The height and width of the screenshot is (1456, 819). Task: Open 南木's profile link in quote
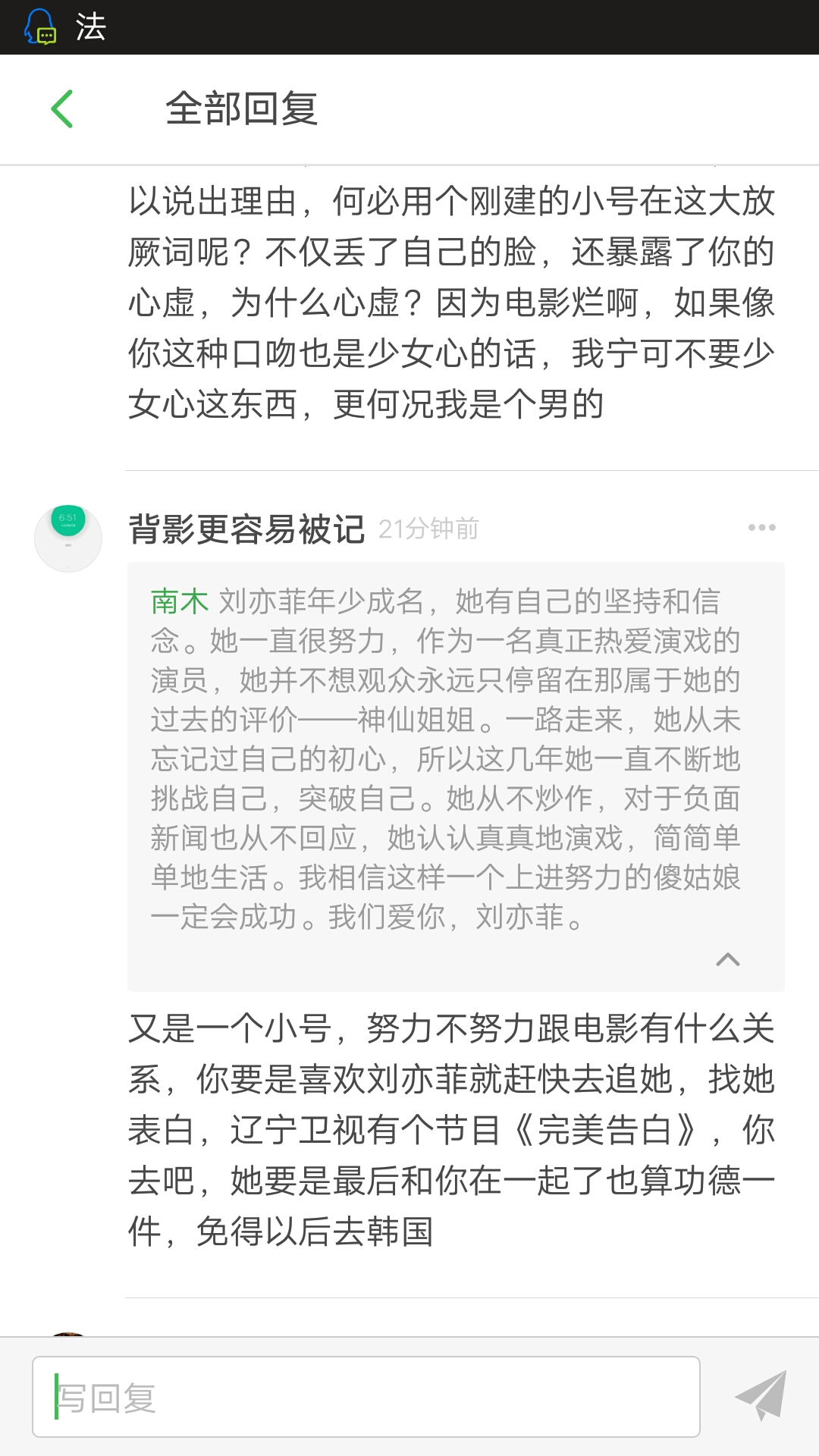pyautogui.click(x=180, y=601)
